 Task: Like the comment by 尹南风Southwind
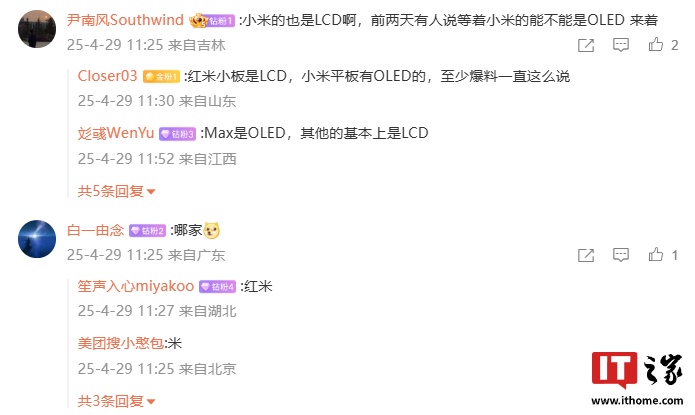click(657, 45)
